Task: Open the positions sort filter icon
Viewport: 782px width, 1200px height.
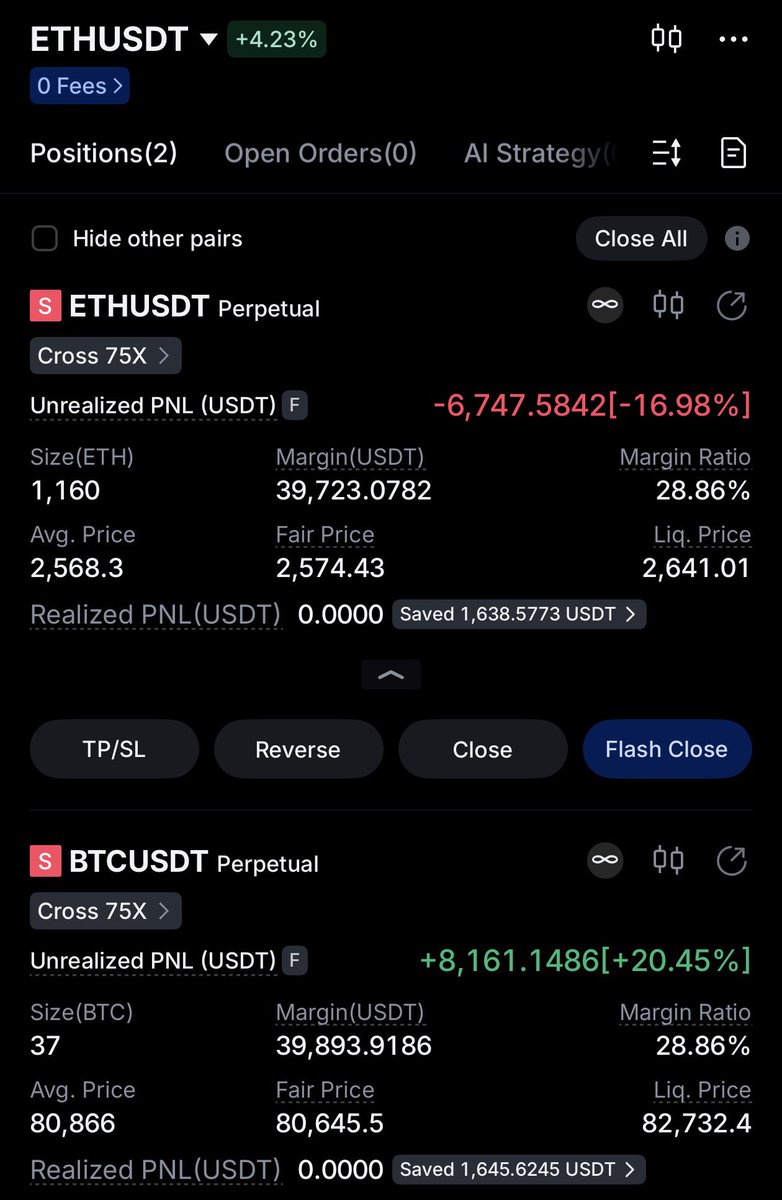Action: (667, 153)
